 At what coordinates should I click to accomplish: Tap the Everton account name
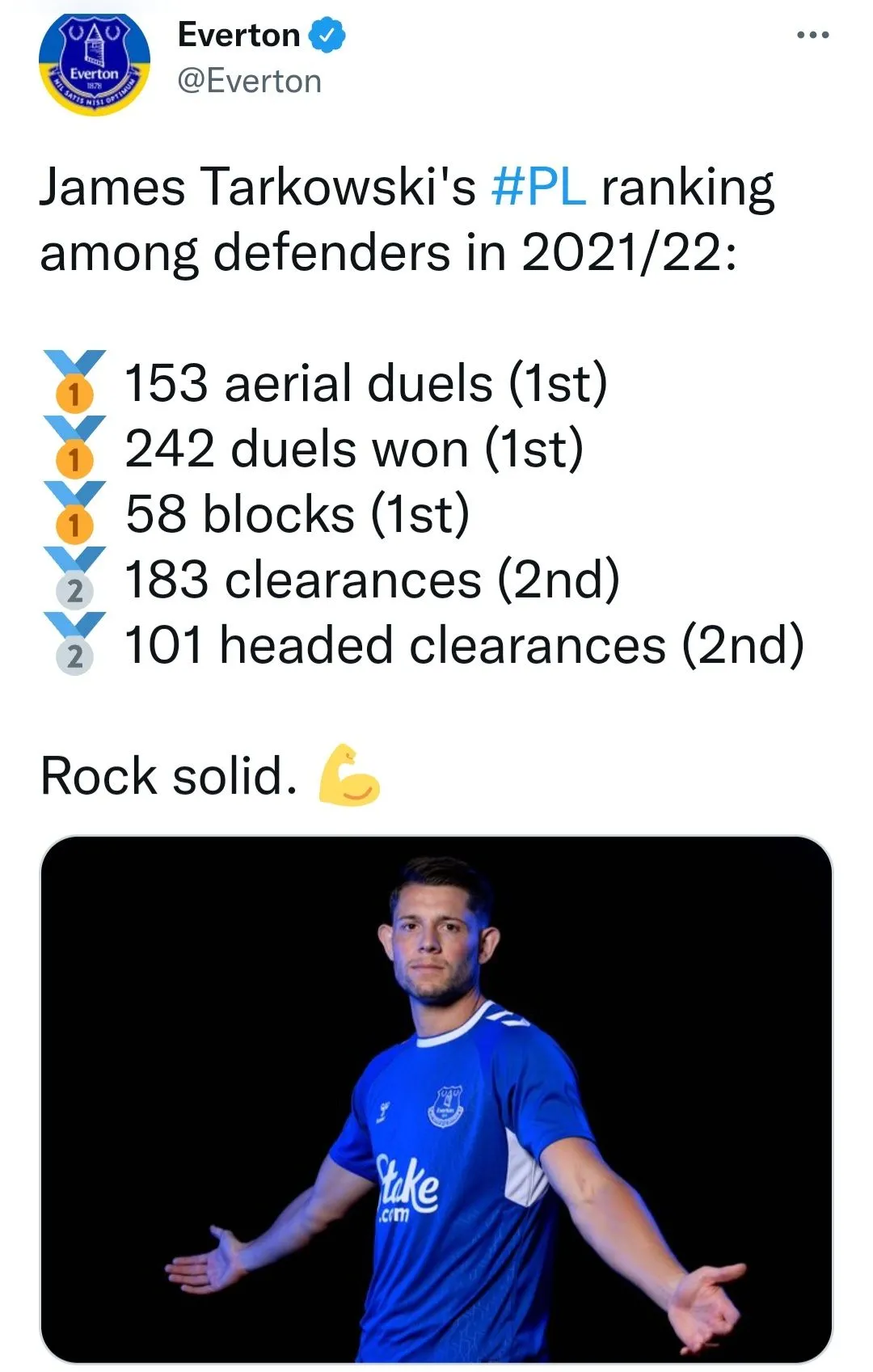click(x=238, y=36)
